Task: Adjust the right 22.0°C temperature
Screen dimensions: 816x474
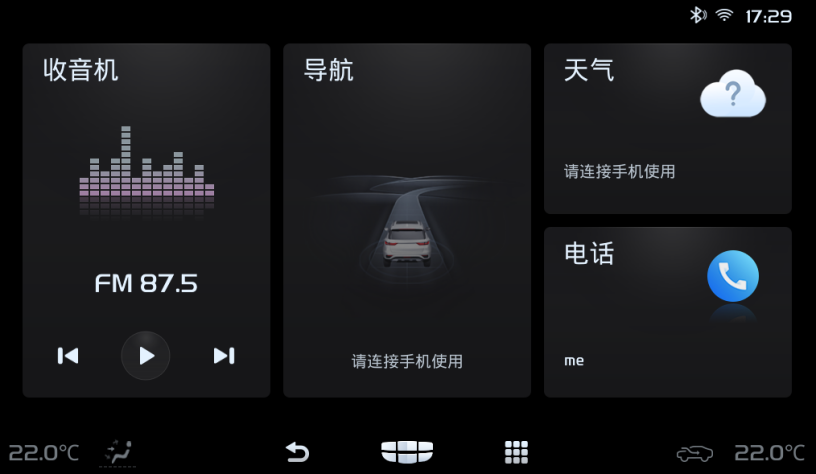Action: pos(769,453)
